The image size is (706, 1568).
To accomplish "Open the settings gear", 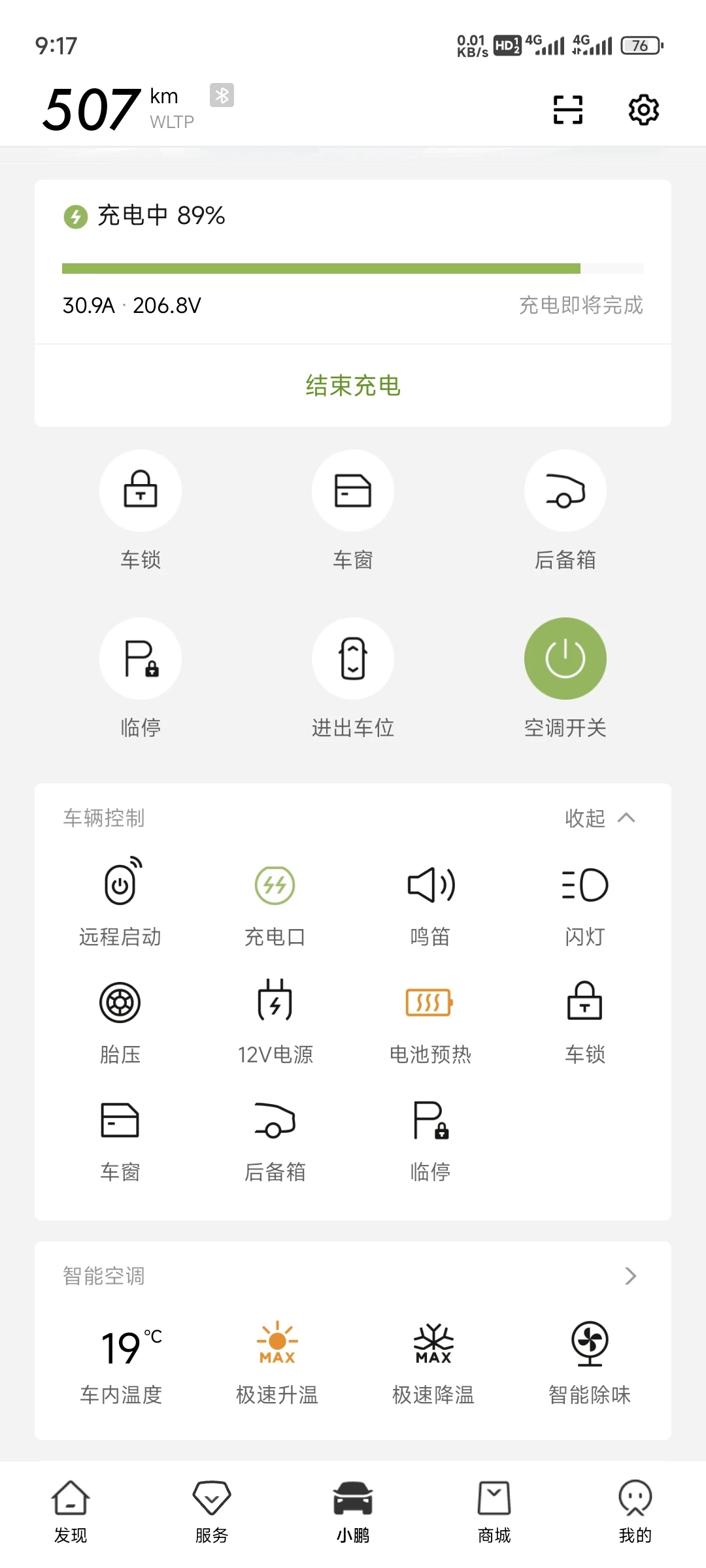I will point(643,110).
